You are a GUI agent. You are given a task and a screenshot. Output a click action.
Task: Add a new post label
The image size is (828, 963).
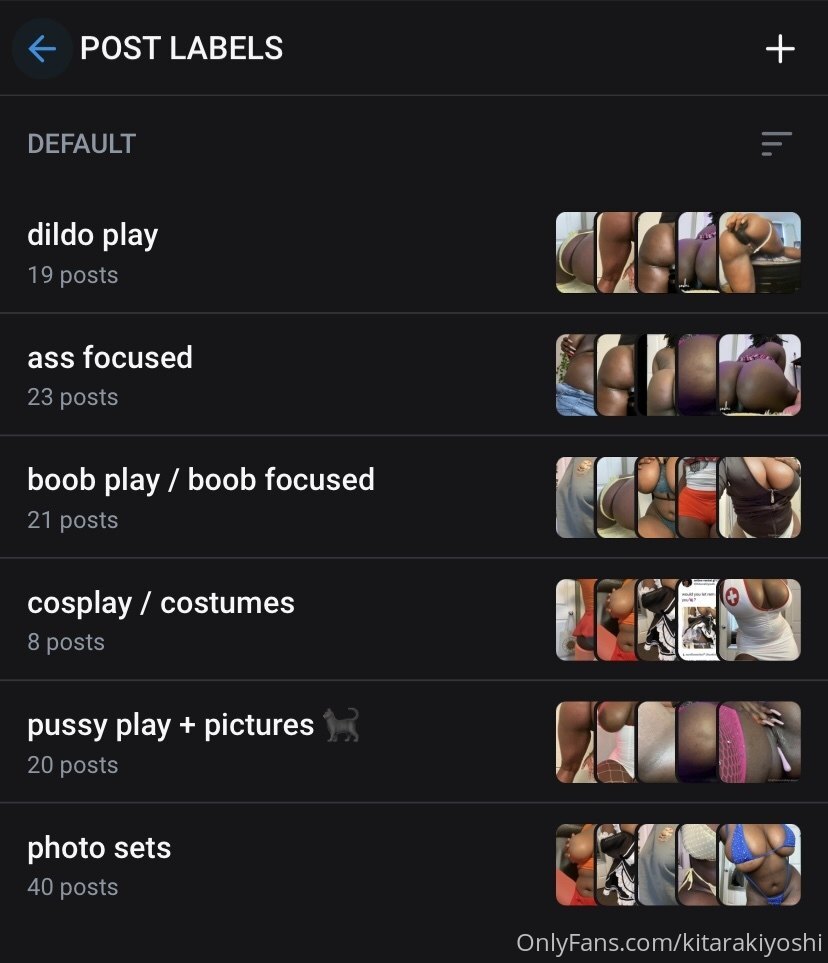tap(779, 49)
